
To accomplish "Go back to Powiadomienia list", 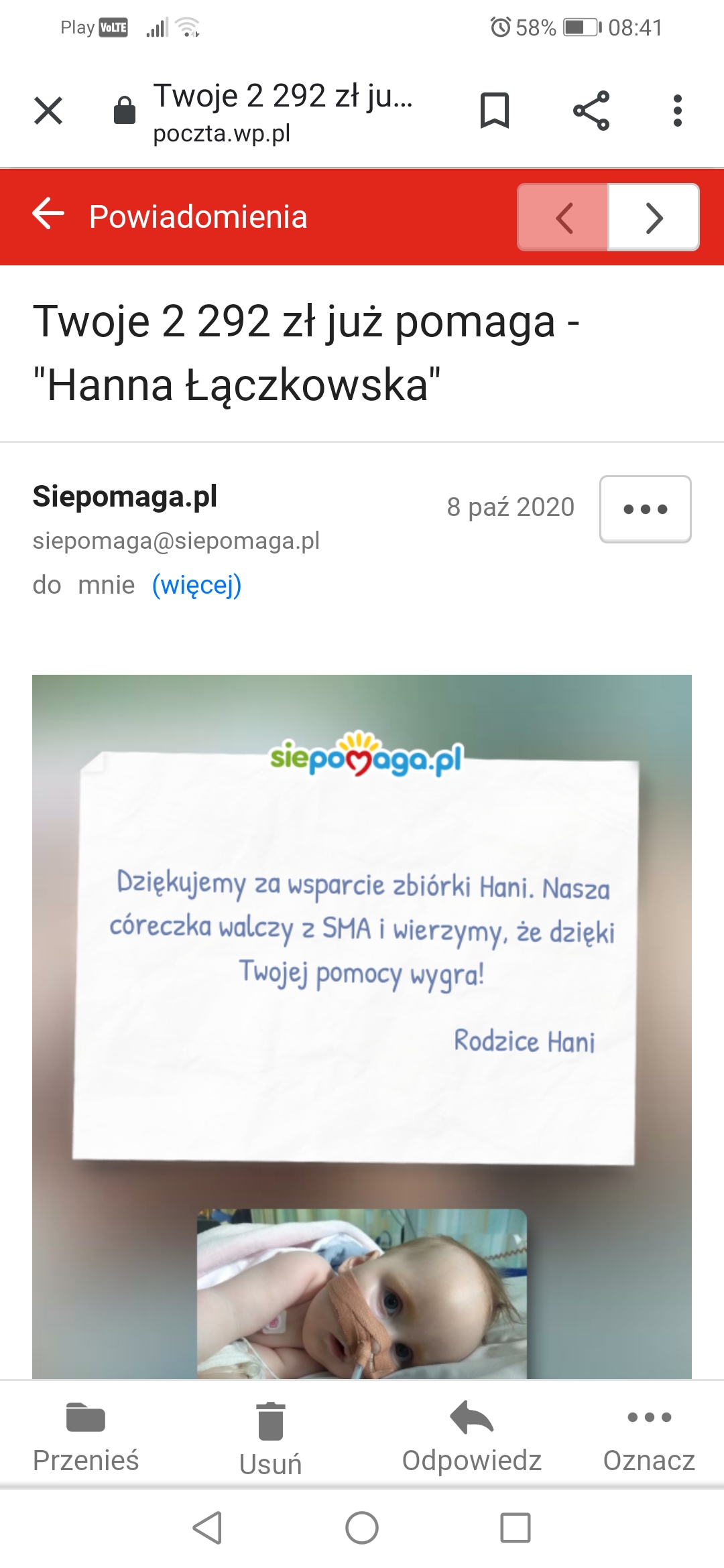I will click(49, 214).
